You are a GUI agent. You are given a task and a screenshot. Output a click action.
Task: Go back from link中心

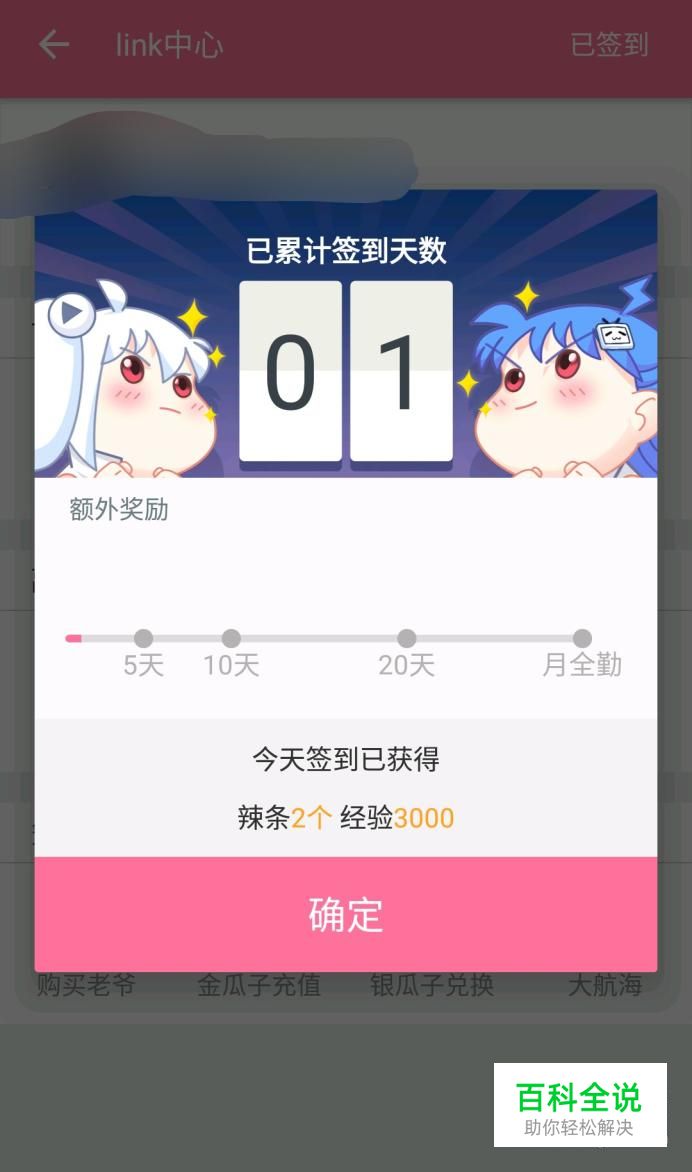pyautogui.click(x=54, y=45)
